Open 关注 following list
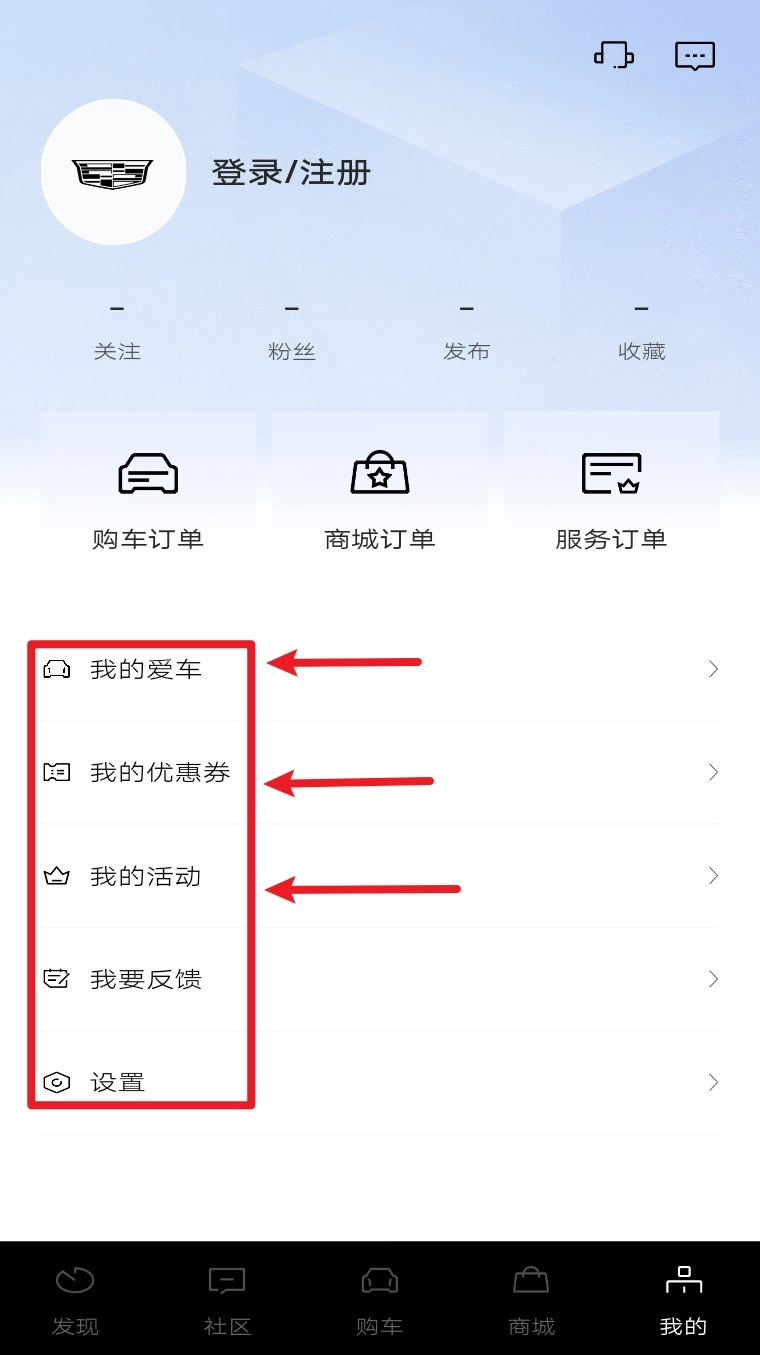This screenshot has height=1355, width=760. [117, 332]
